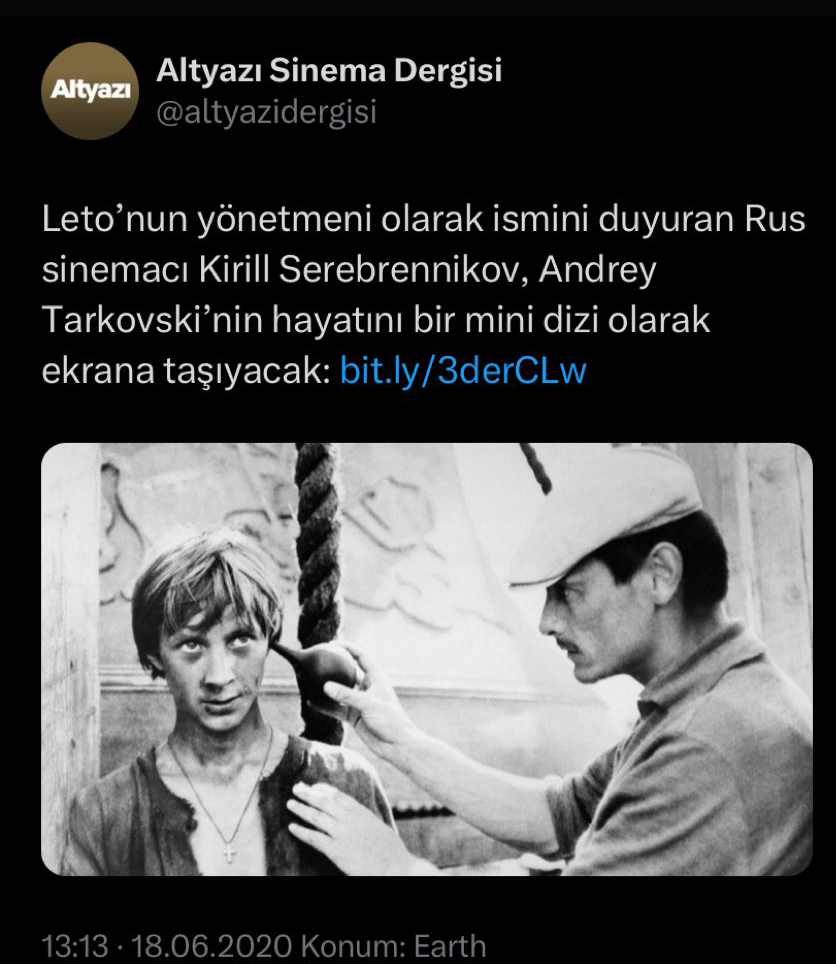Open the Altyazı profile picture

pos(90,91)
